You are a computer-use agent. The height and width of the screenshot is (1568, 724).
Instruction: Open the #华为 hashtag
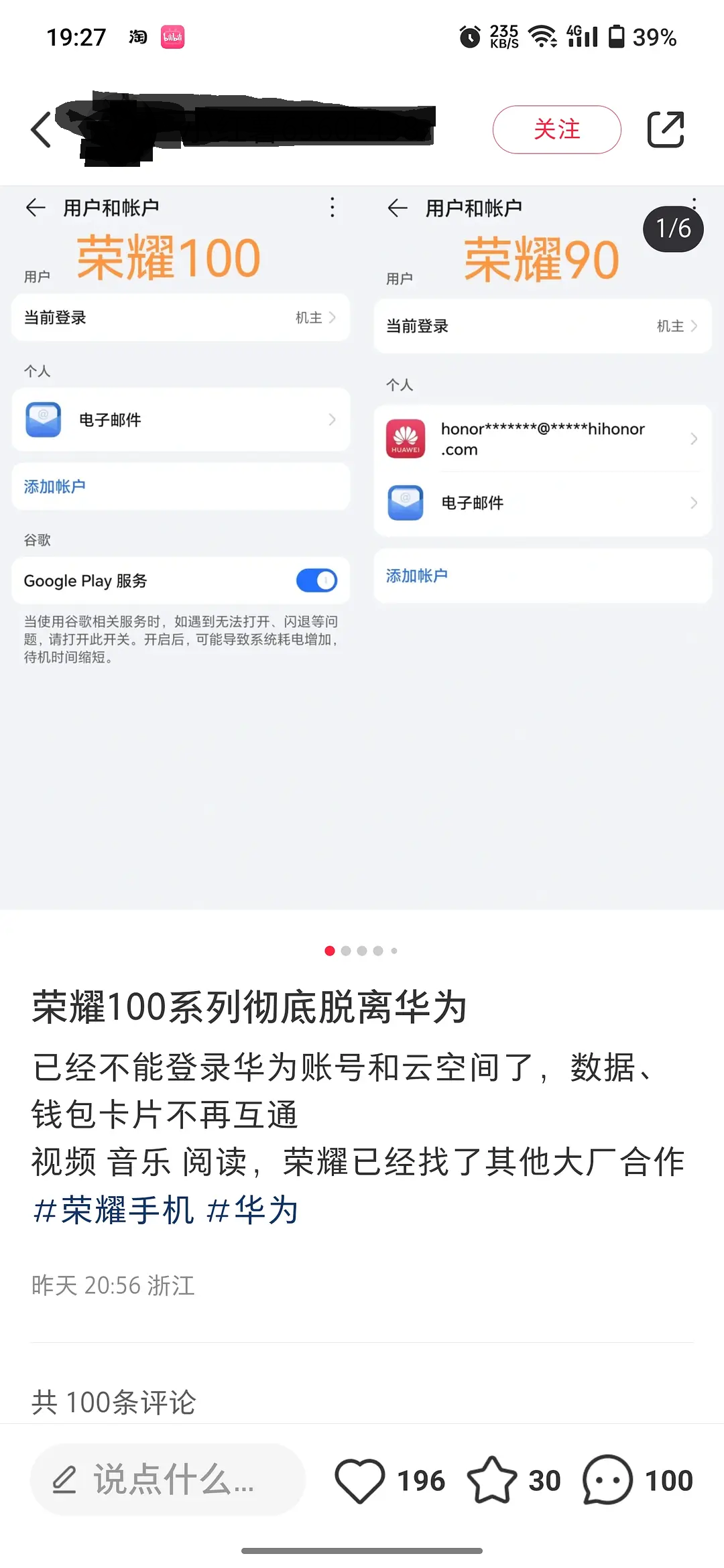252,1210
